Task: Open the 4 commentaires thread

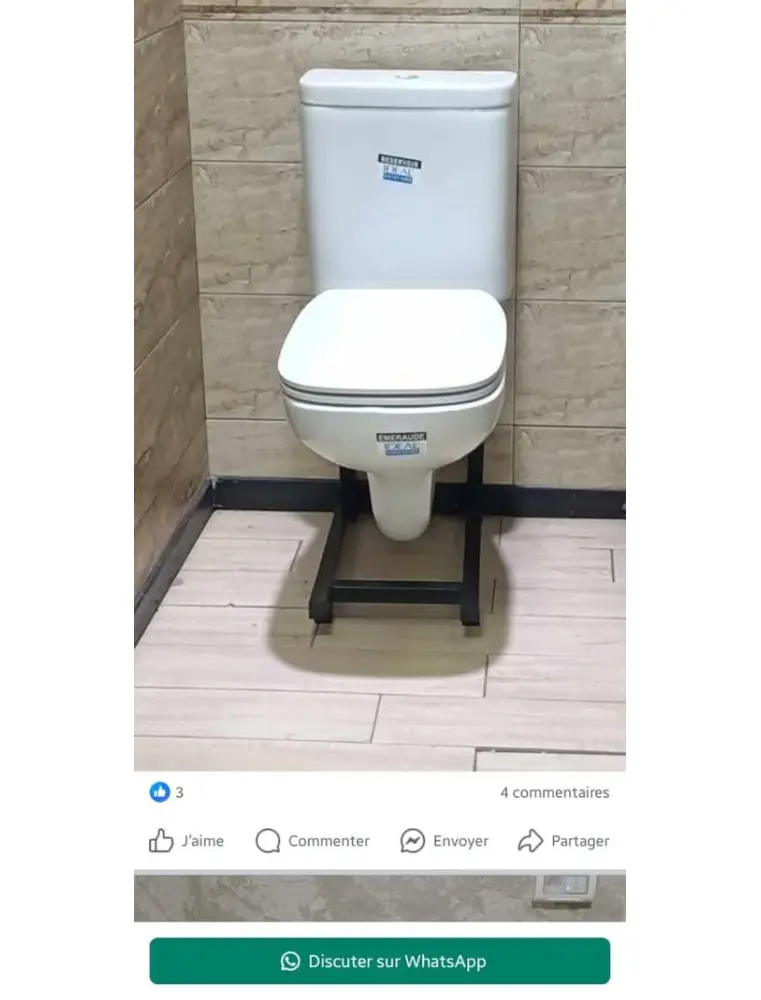Action: coord(554,792)
